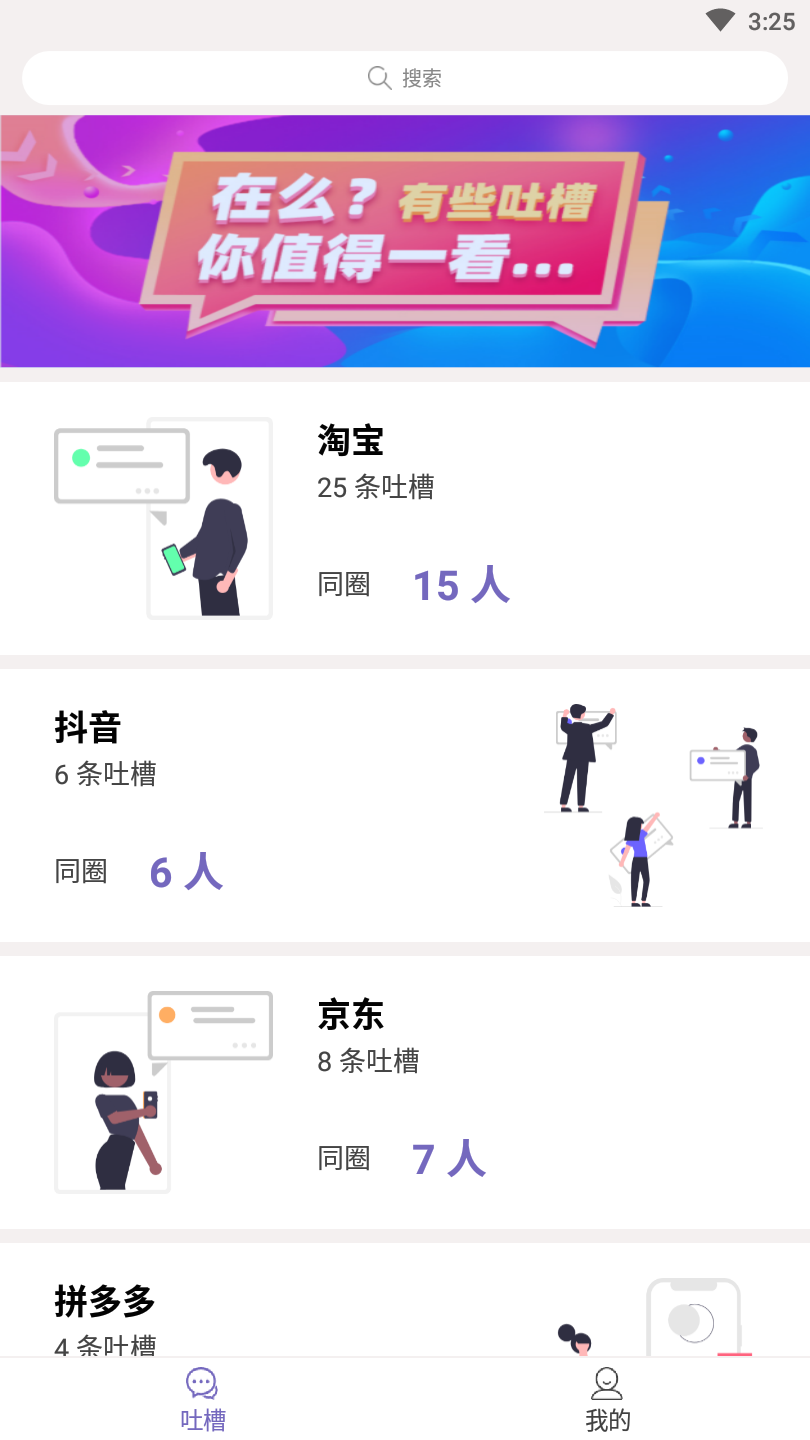
Task: Switch to the 我的 tab
Action: coord(607,1398)
